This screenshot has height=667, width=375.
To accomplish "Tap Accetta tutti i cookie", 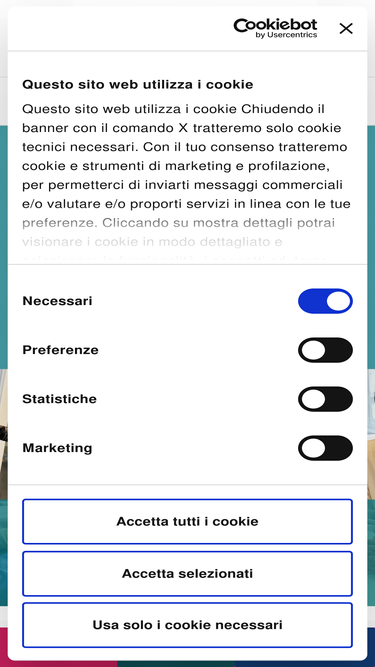I will pos(188,522).
